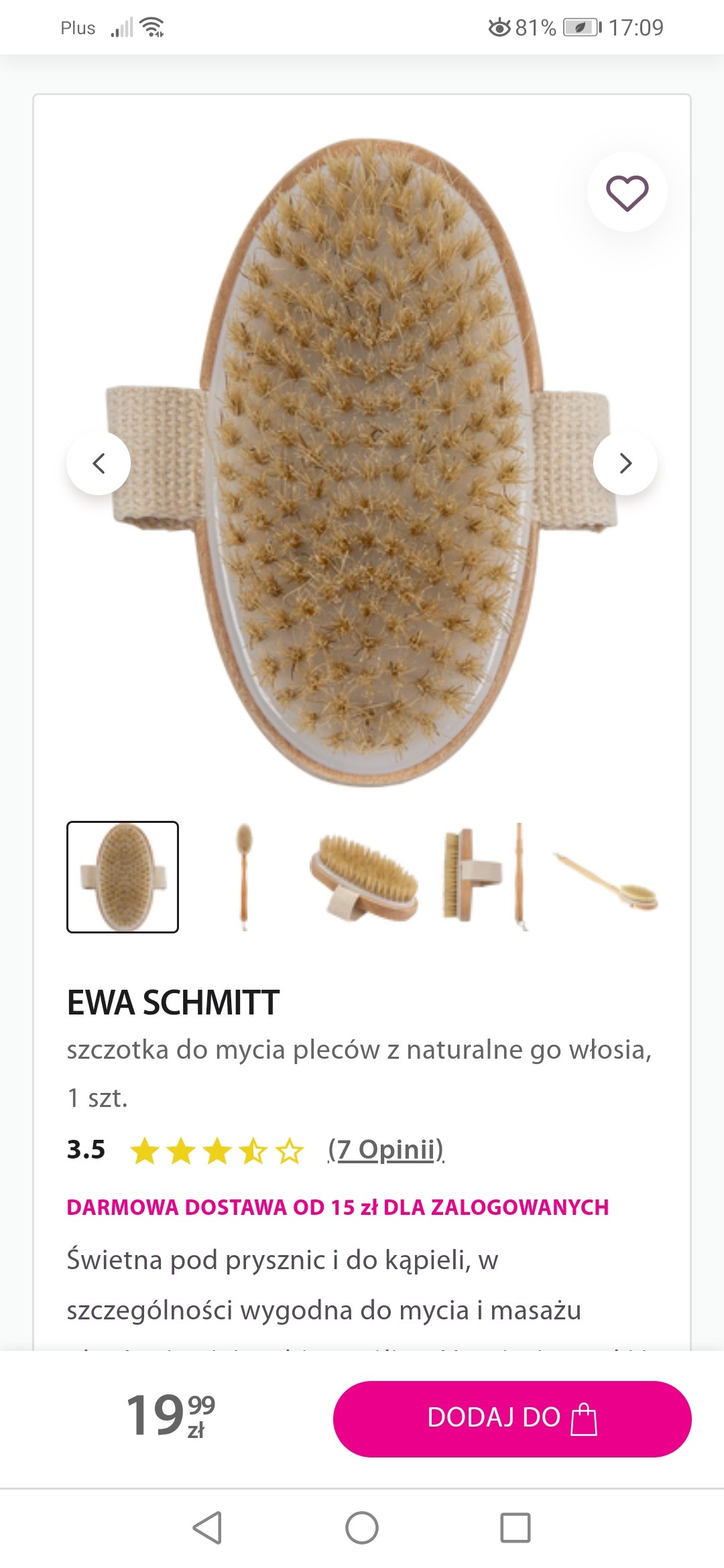The image size is (724, 1568).
Task: Add product to favorites with heart icon
Action: pos(627,192)
